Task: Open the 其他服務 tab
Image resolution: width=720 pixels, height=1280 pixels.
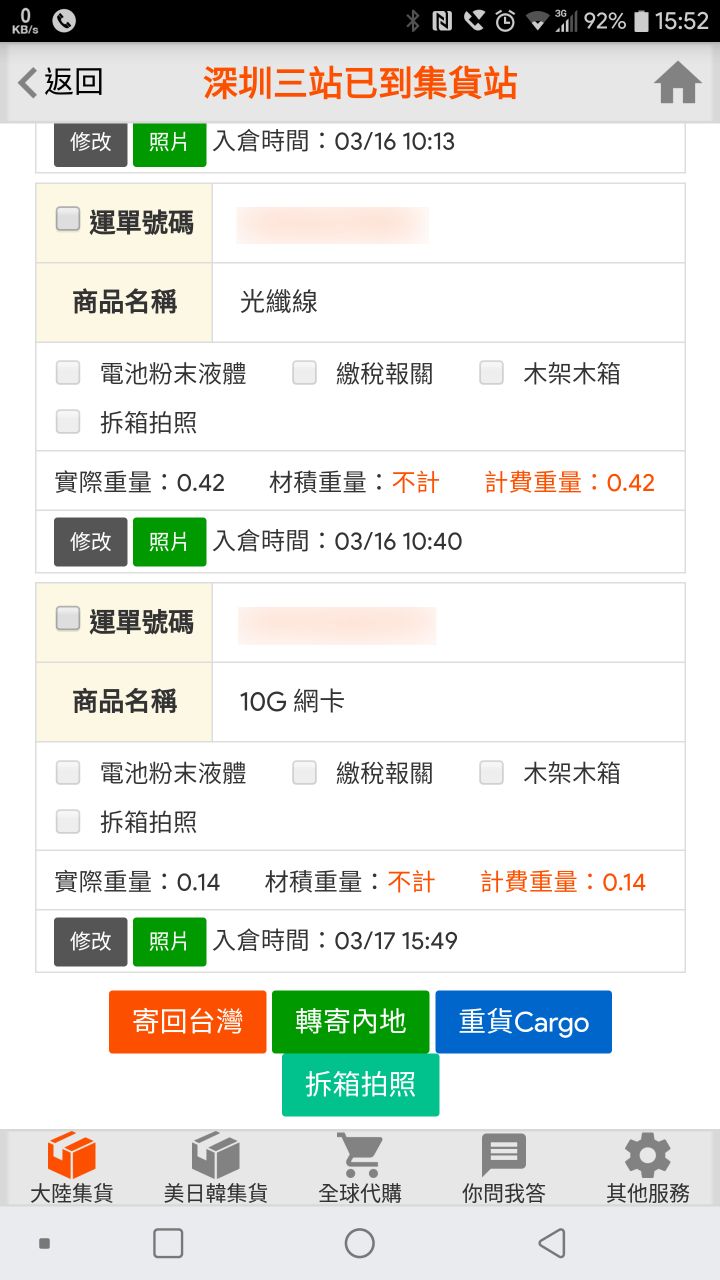Action: 648,1168
